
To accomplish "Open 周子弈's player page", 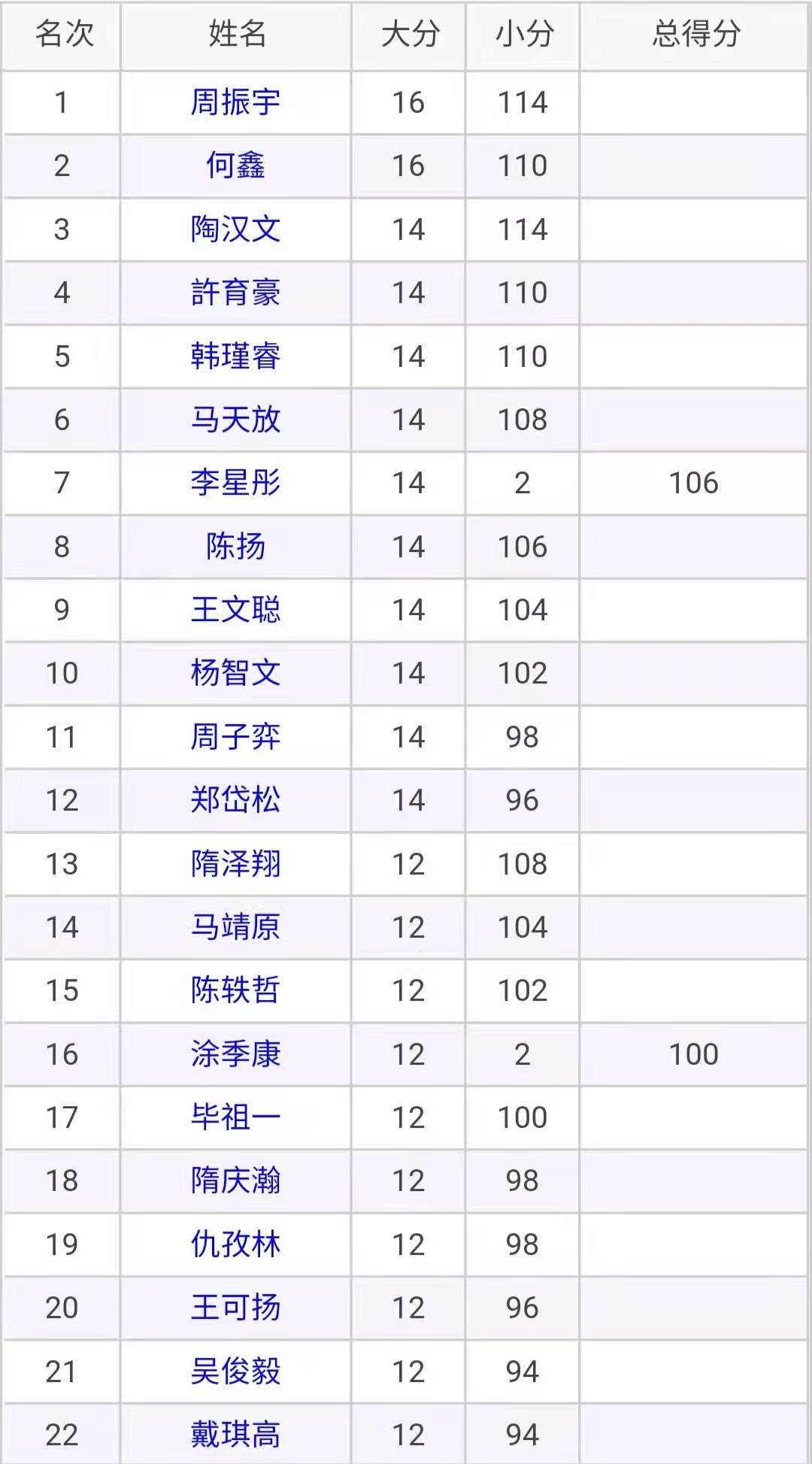I will [x=235, y=737].
